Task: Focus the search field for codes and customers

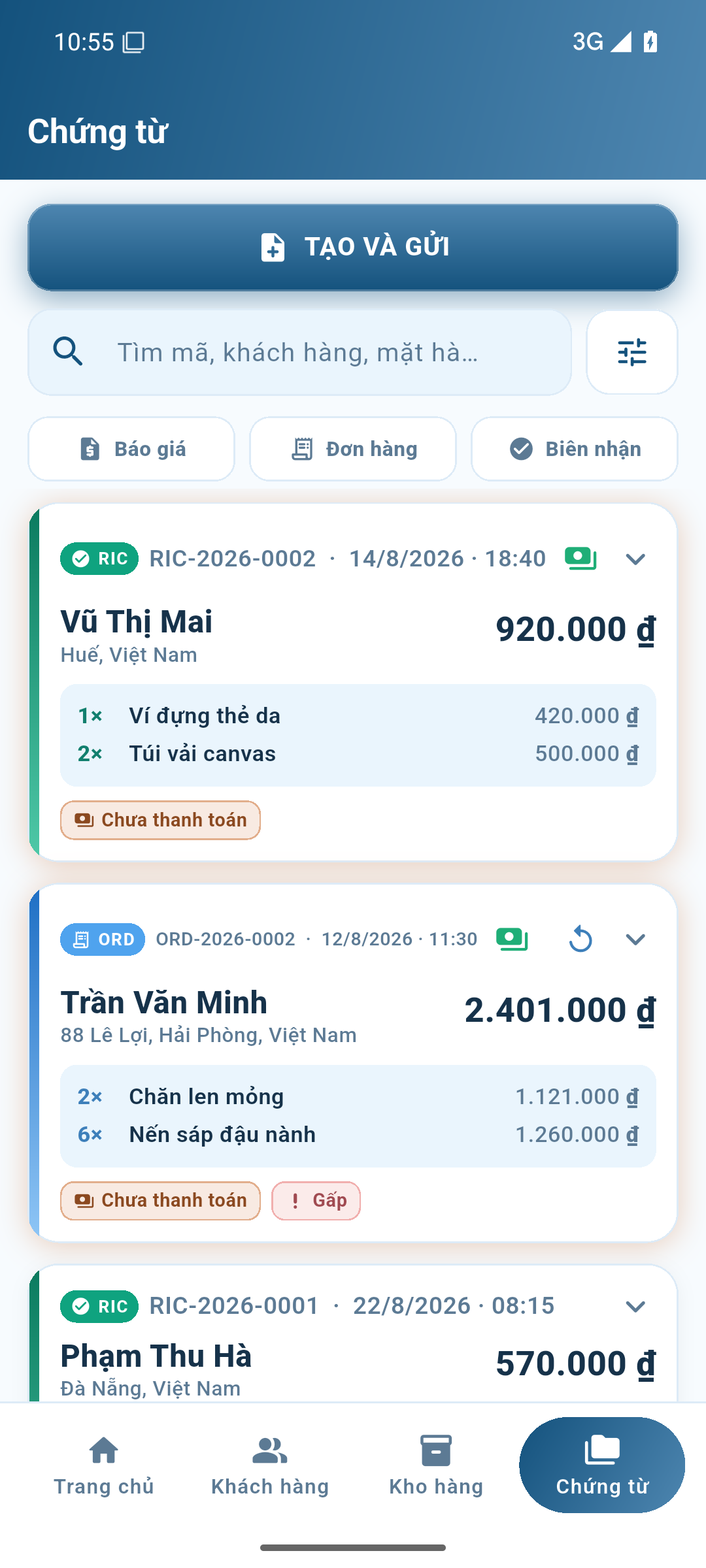Action: click(299, 352)
